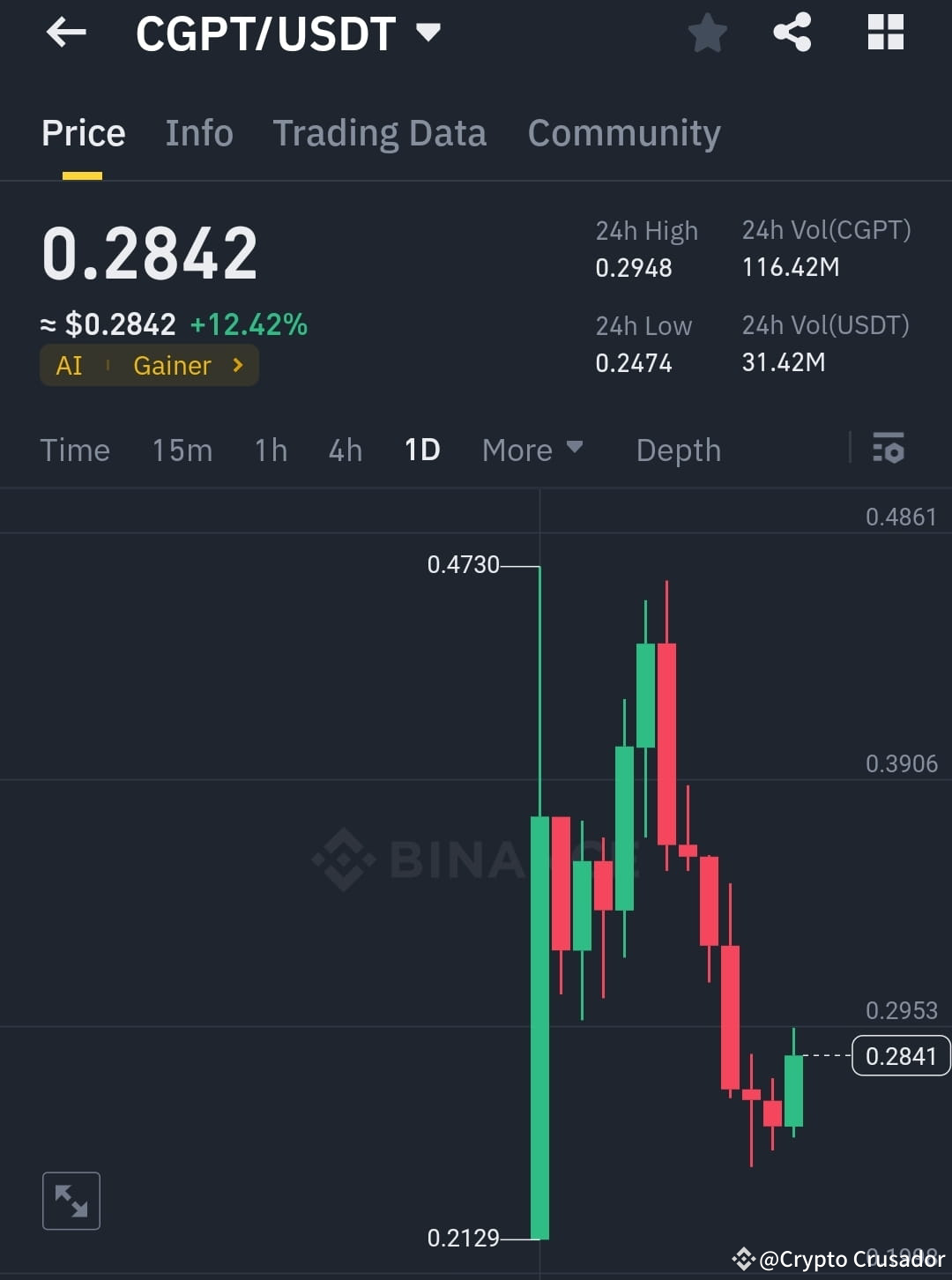Viewport: 952px width, 1280px height.
Task: Select the 1h timeframe option
Action: [x=270, y=450]
